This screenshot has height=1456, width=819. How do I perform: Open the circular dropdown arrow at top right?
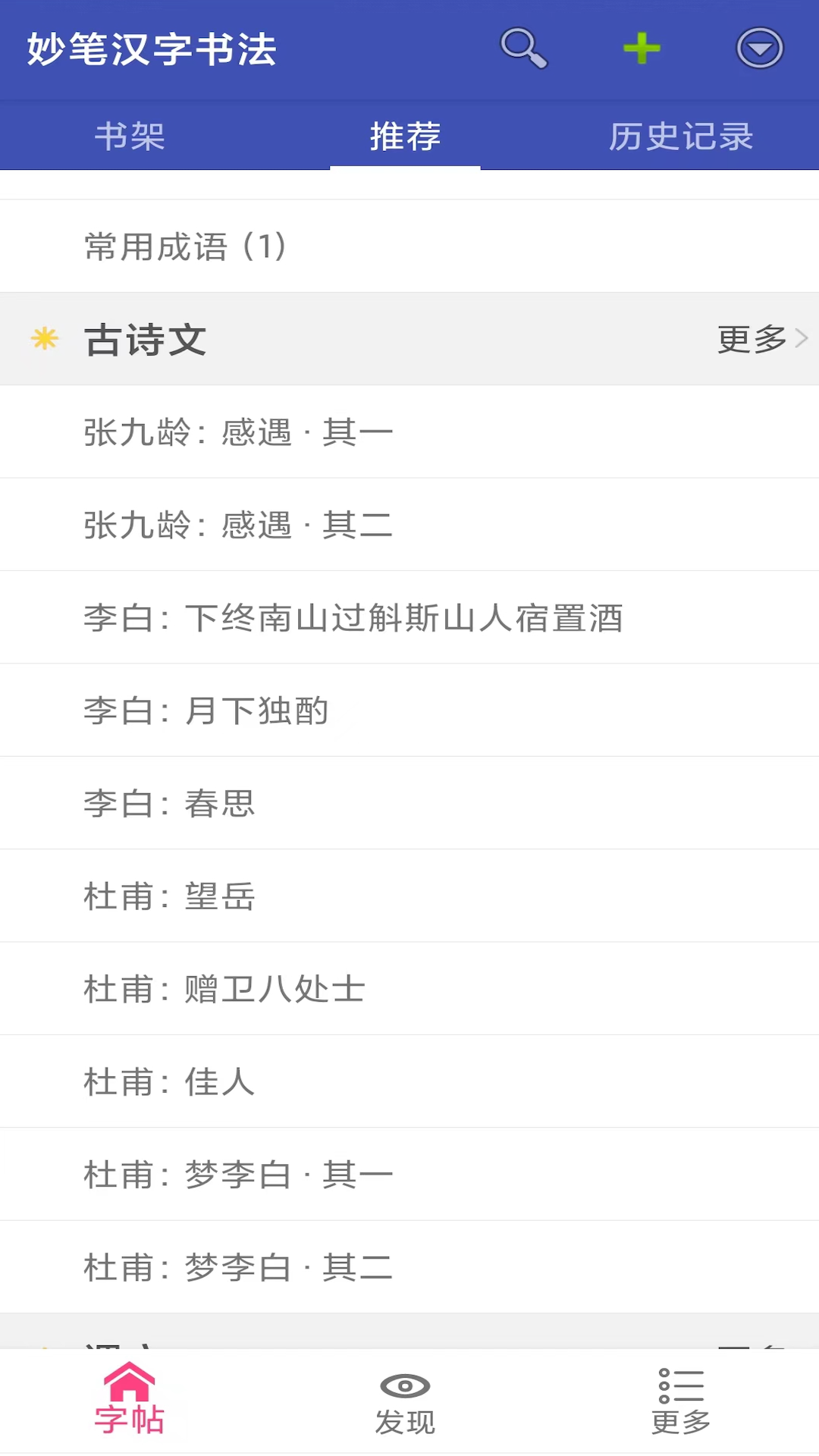pyautogui.click(x=759, y=48)
